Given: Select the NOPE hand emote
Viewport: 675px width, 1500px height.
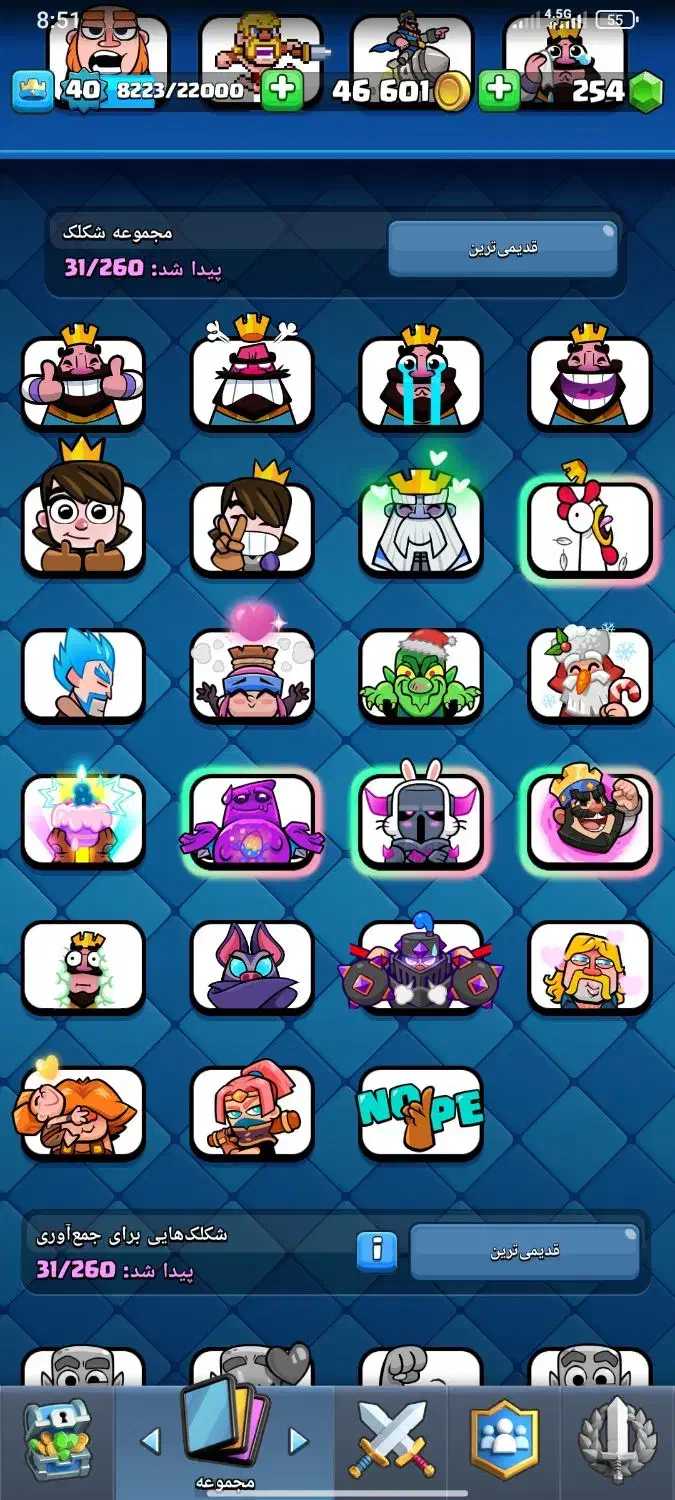Looking at the screenshot, I should tap(421, 1110).
